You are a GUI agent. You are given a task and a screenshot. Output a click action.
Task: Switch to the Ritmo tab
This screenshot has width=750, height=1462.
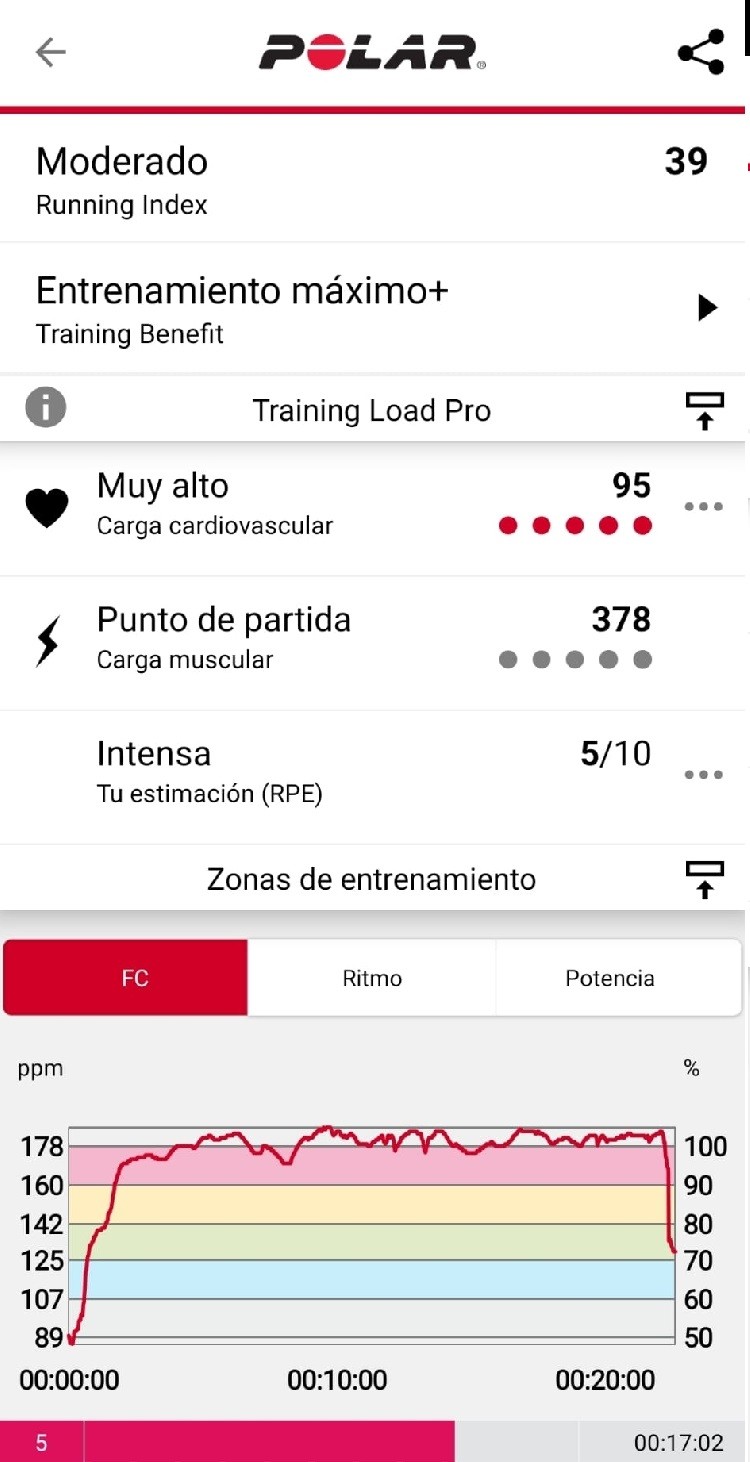[372, 978]
